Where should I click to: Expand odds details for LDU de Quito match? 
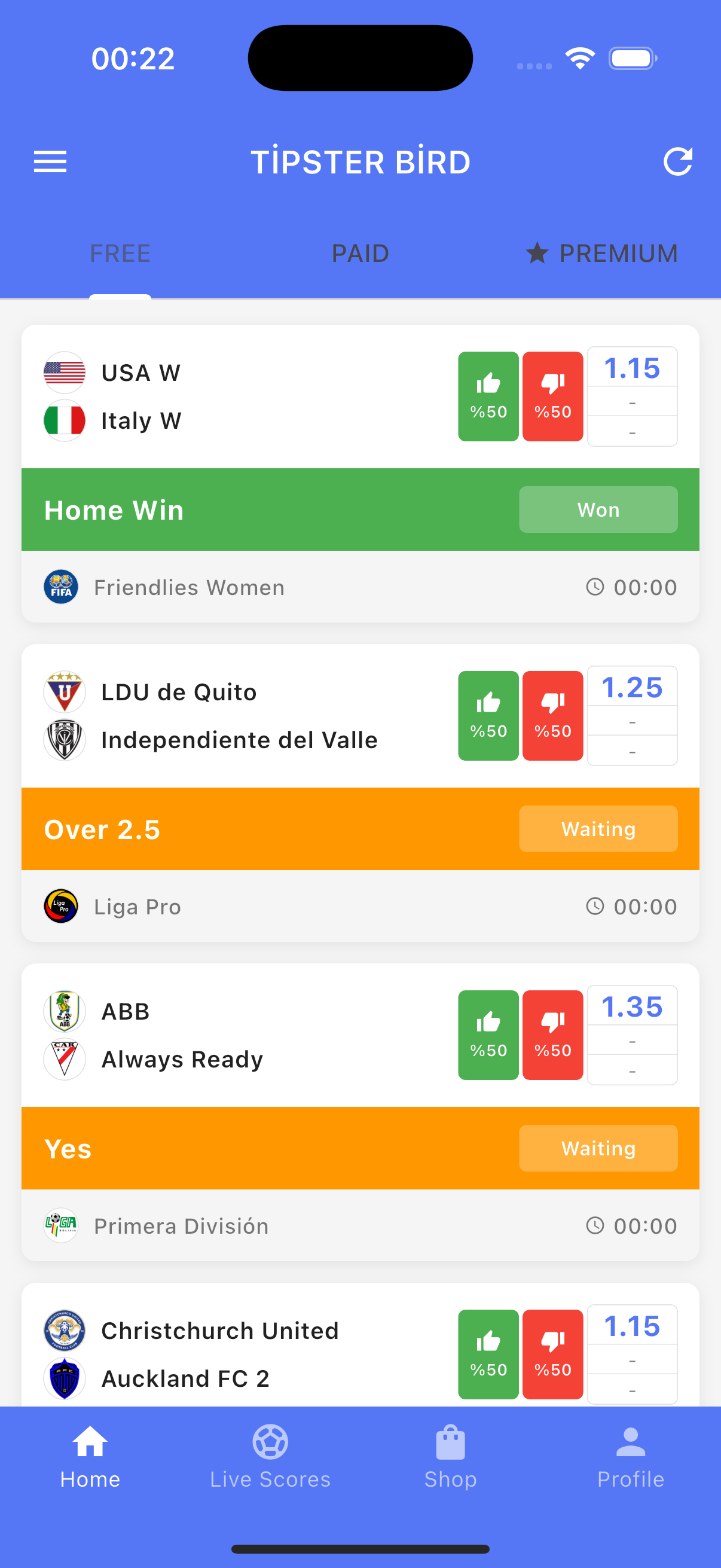click(632, 716)
